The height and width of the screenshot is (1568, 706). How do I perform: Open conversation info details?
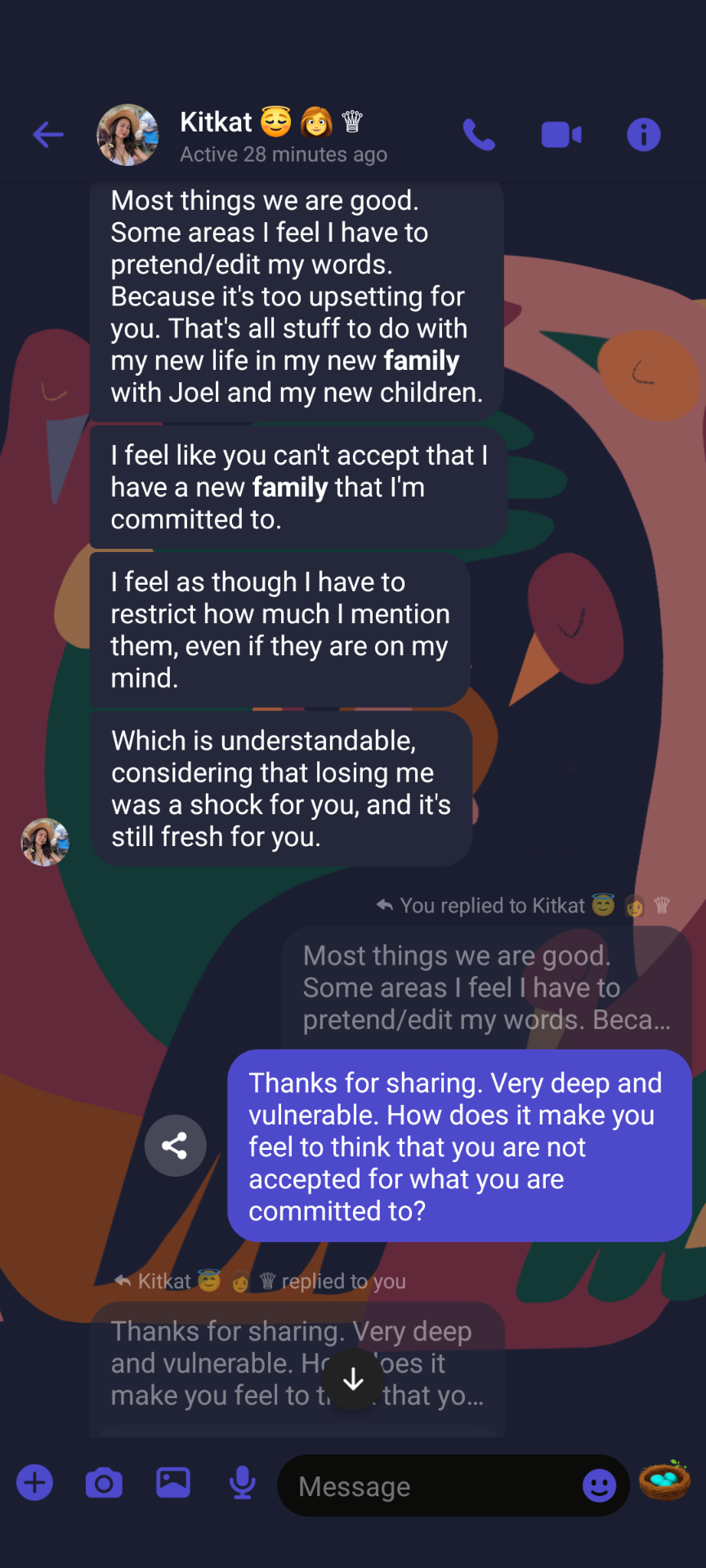[x=643, y=135]
